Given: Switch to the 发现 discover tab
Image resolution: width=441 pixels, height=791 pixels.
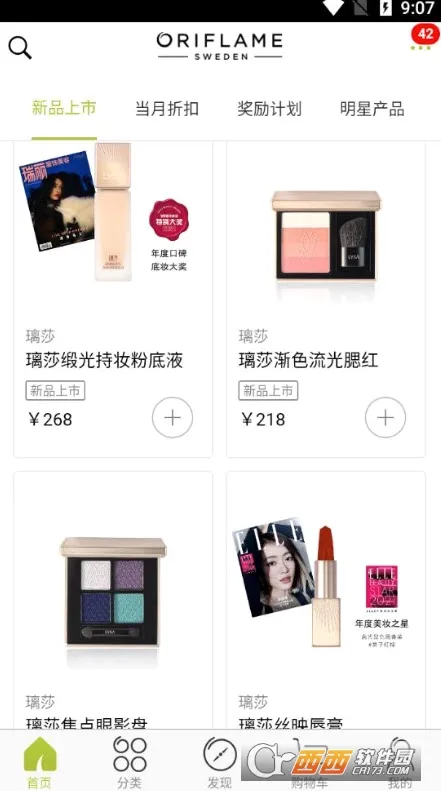Looking at the screenshot, I should click(x=220, y=762).
